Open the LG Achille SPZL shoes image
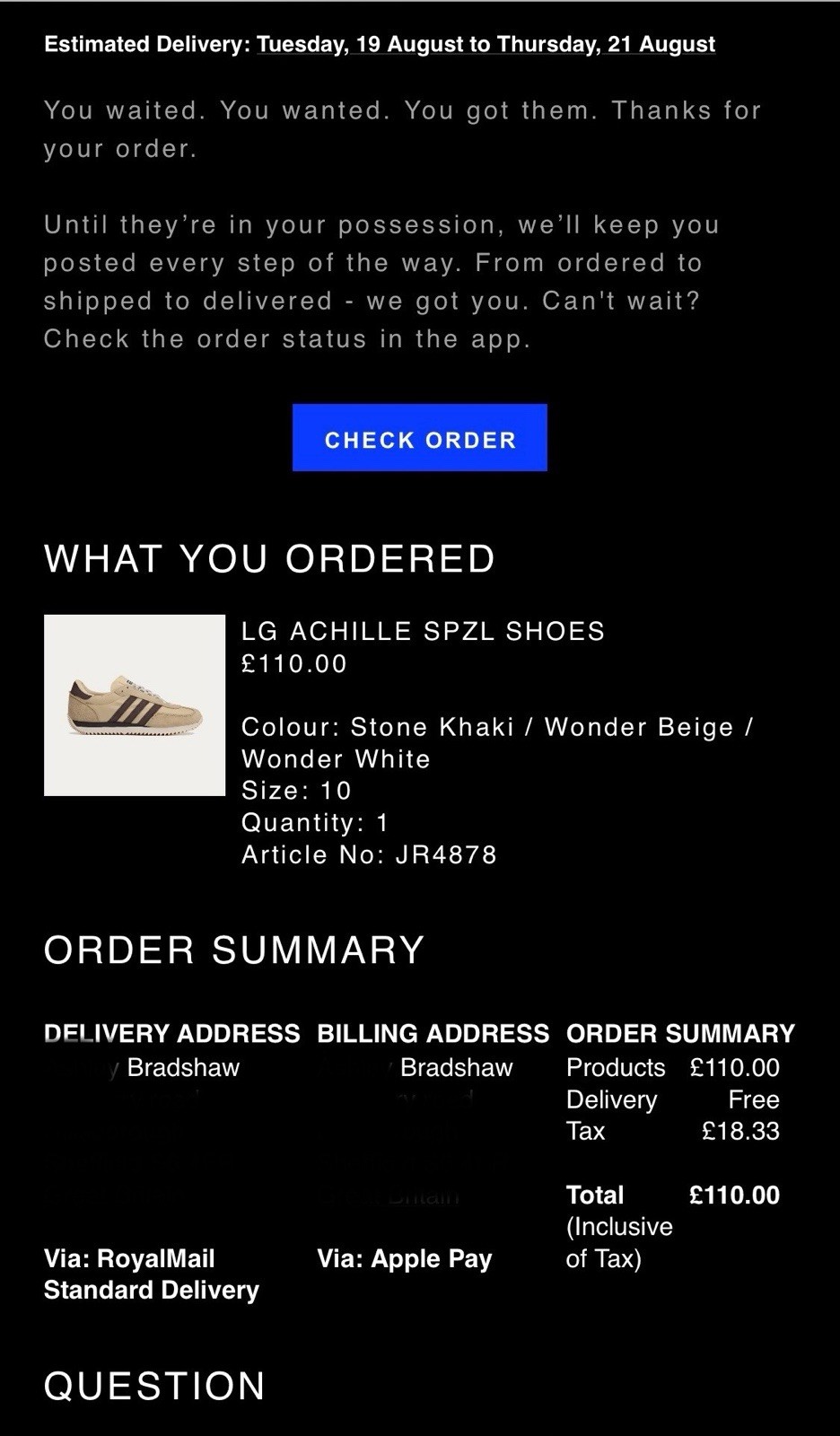The image size is (840, 1436). [135, 705]
